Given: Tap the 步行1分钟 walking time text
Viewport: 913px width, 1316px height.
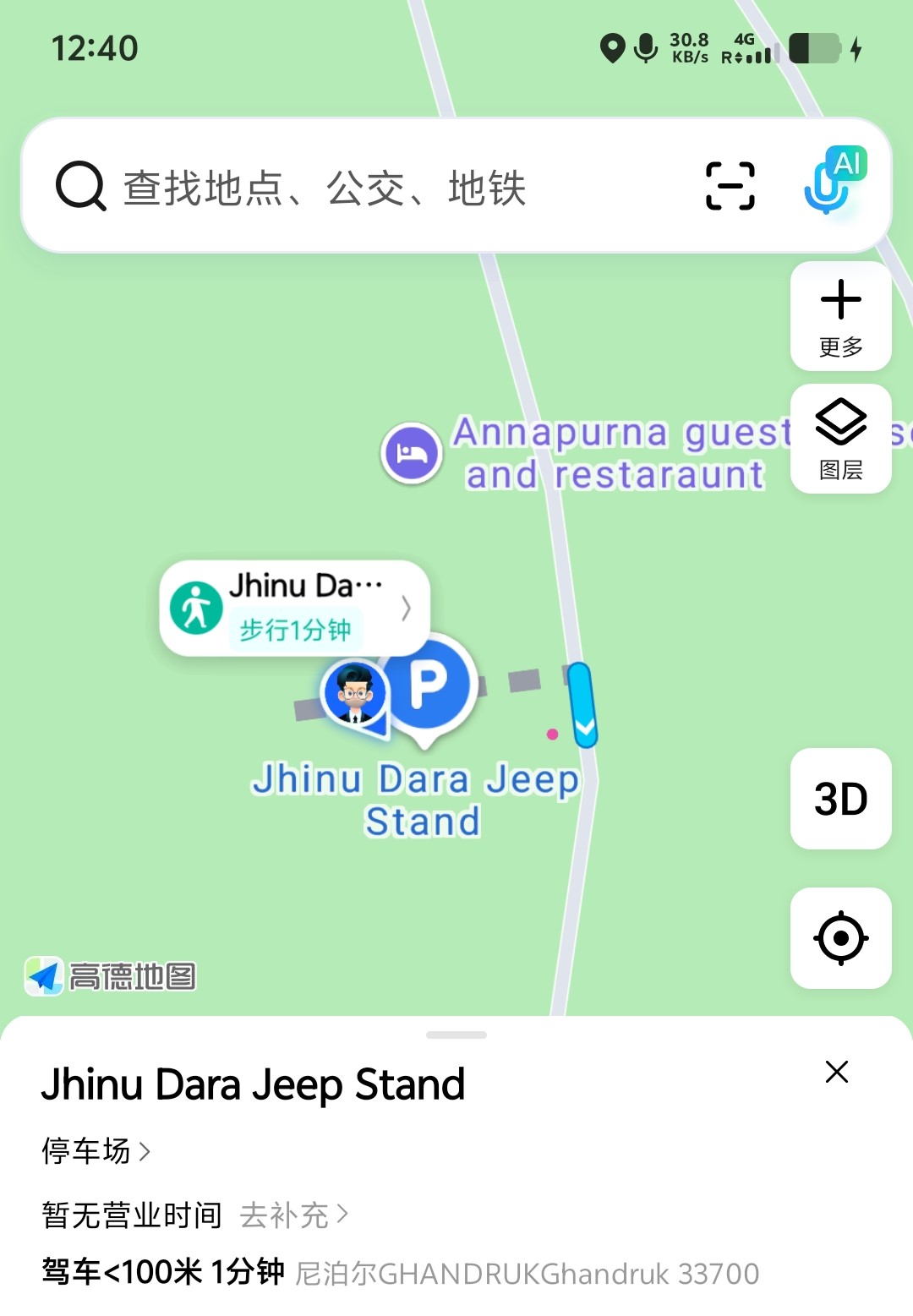Looking at the screenshot, I should coord(296,629).
